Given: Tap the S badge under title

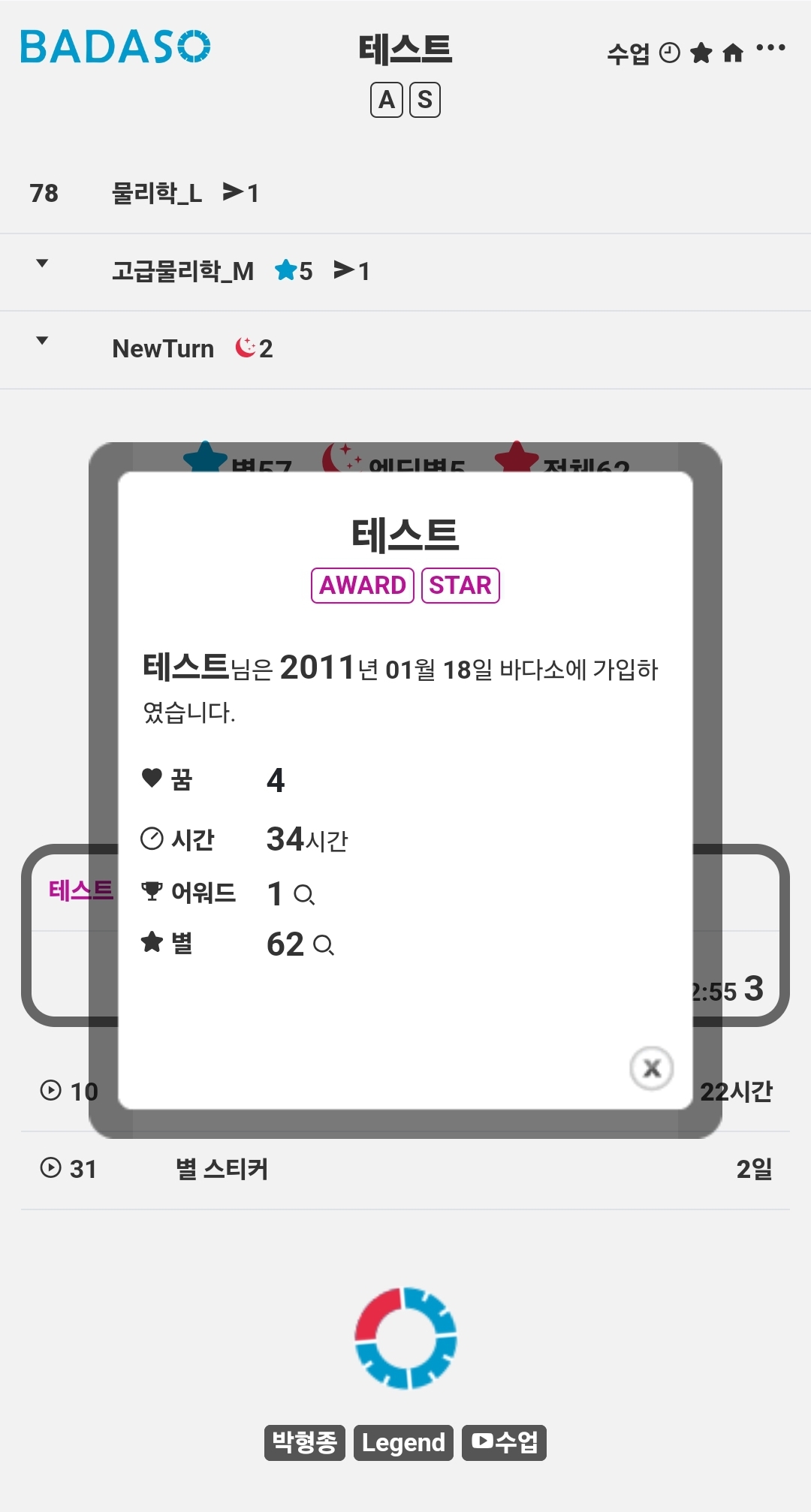Looking at the screenshot, I should pos(425,100).
